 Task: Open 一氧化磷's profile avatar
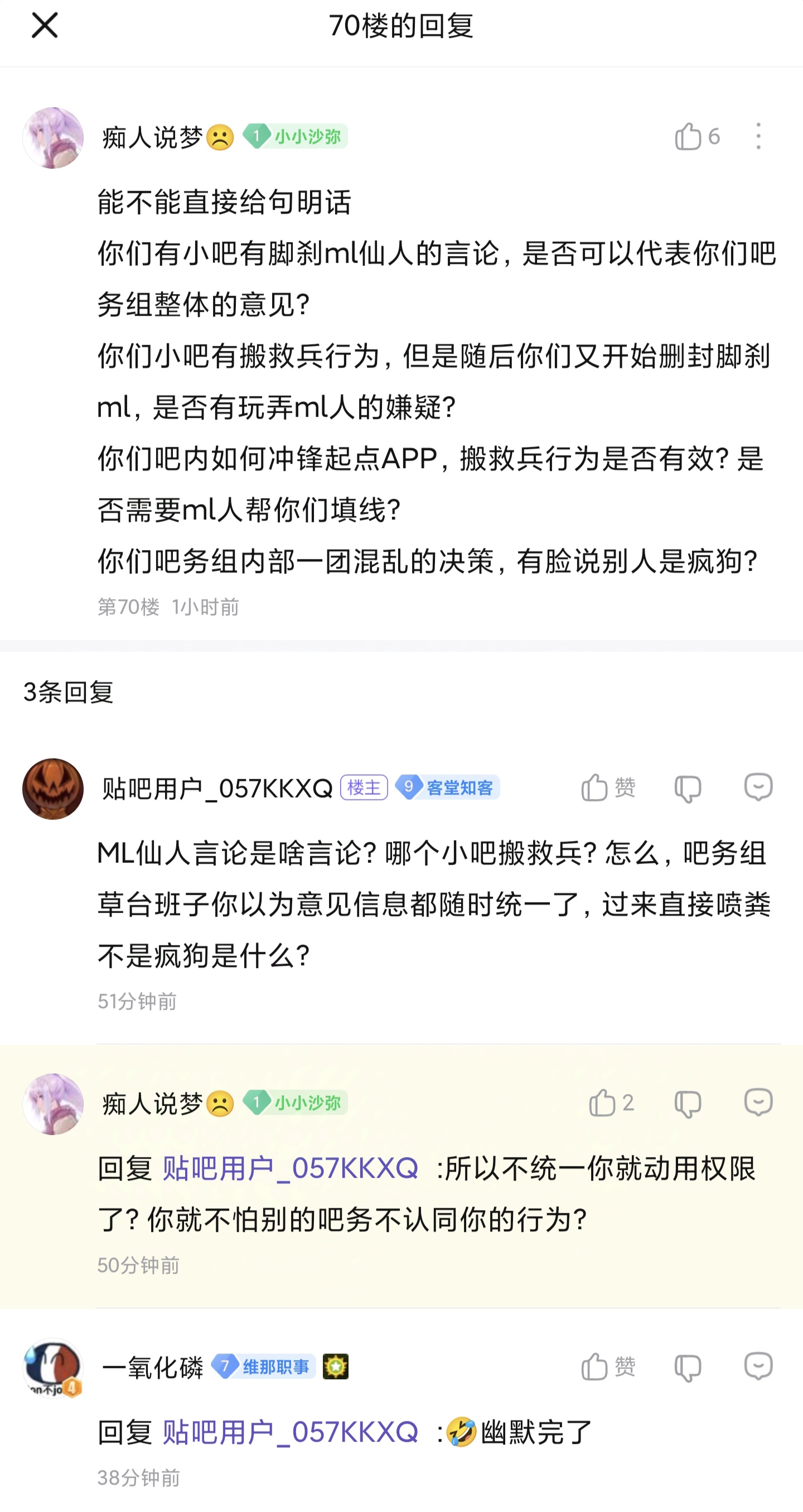[x=53, y=1368]
